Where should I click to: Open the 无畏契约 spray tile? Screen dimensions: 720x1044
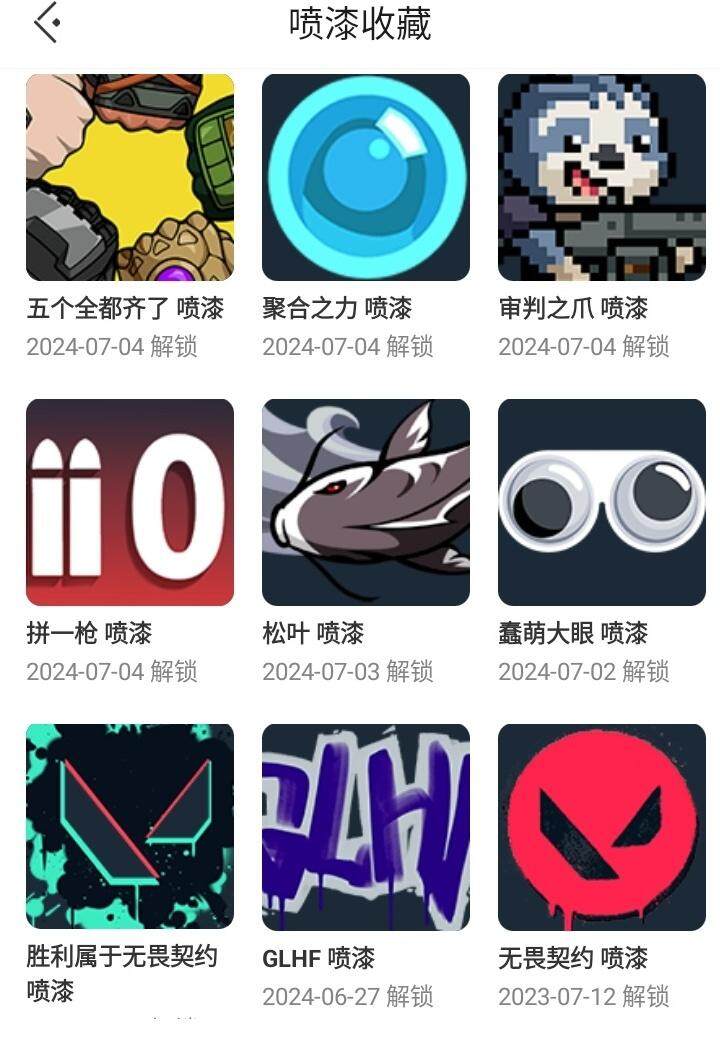tap(602, 827)
